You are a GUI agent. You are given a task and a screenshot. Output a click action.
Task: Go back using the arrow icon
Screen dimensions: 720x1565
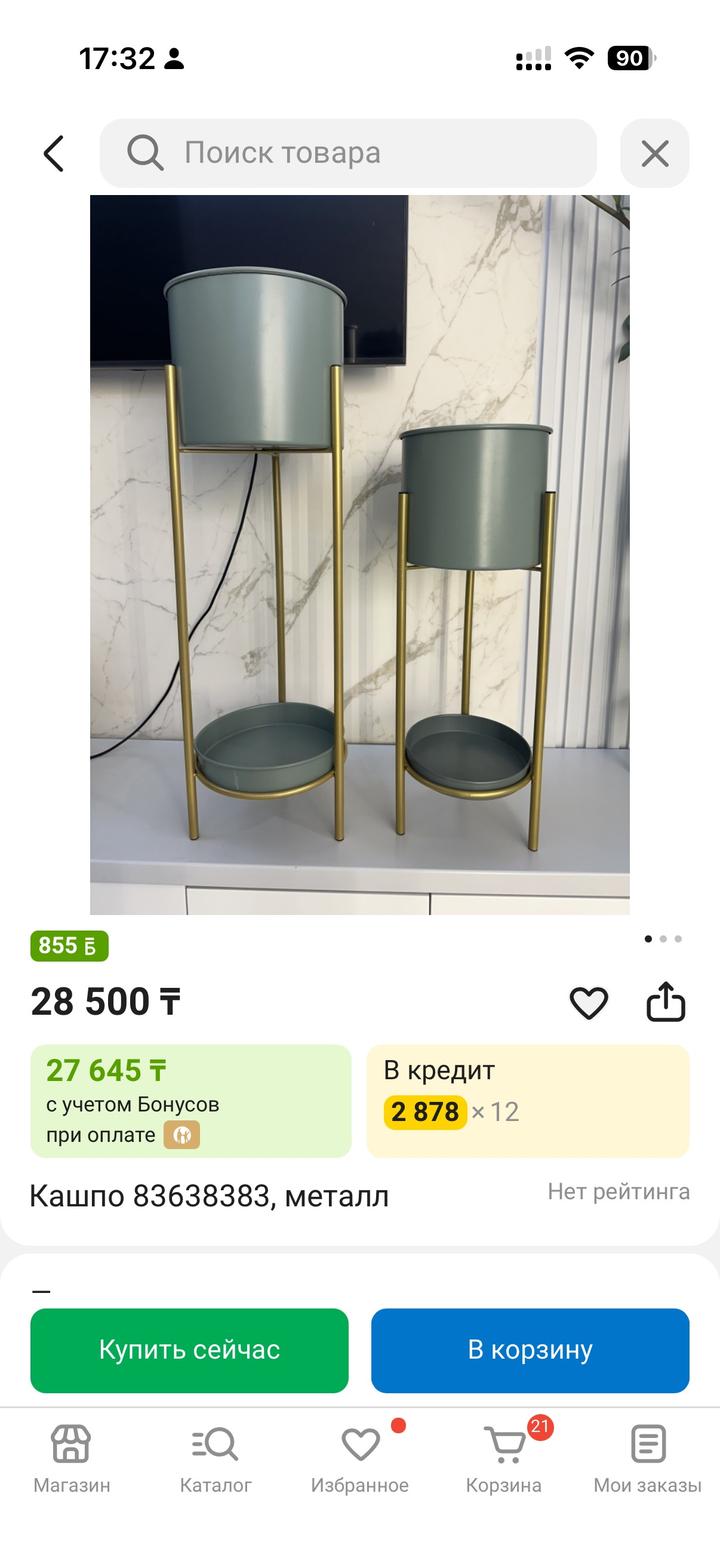(54, 154)
